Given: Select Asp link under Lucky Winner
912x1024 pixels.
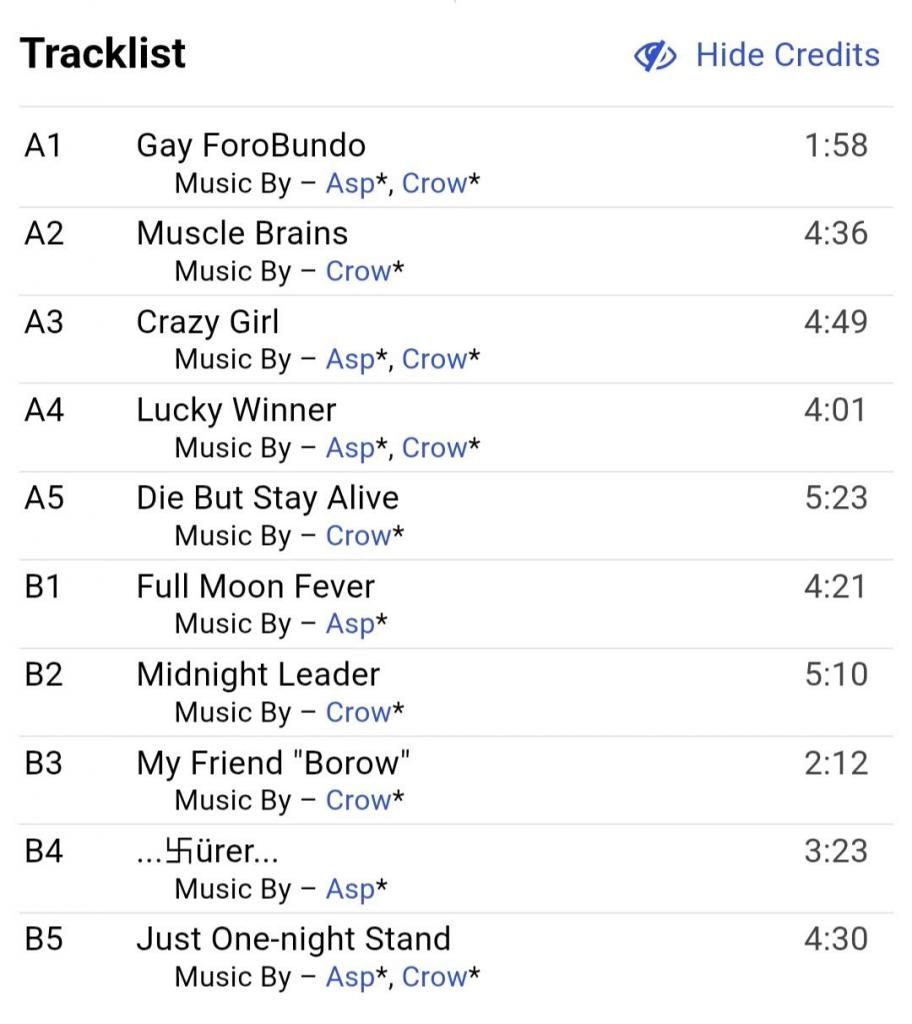Looking at the screenshot, I should tap(350, 448).
